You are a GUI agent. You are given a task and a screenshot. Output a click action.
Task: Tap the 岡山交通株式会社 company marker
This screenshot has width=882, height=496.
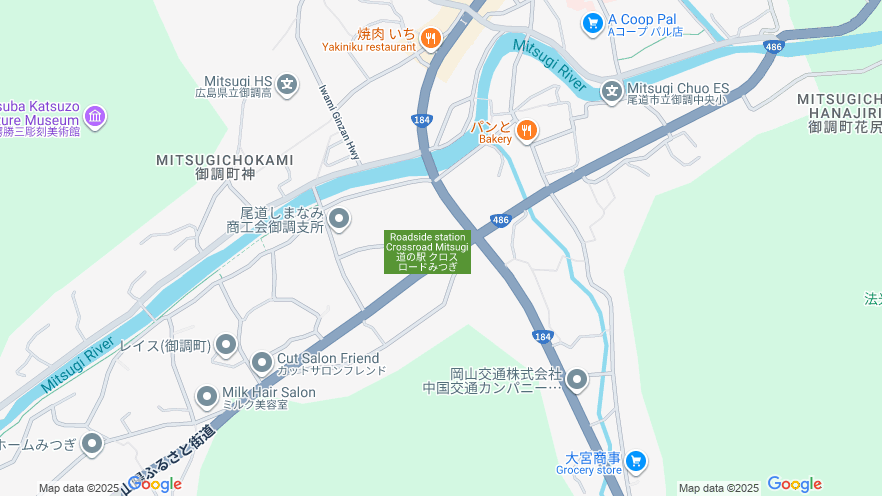578,380
